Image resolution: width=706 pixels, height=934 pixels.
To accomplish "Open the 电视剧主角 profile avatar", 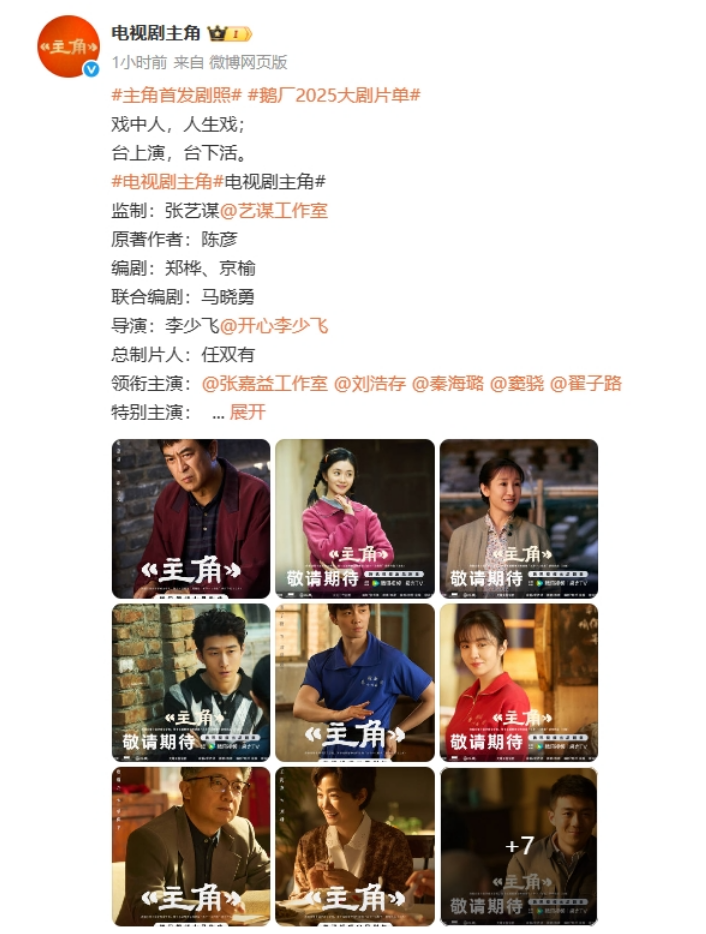I will coord(68,46).
